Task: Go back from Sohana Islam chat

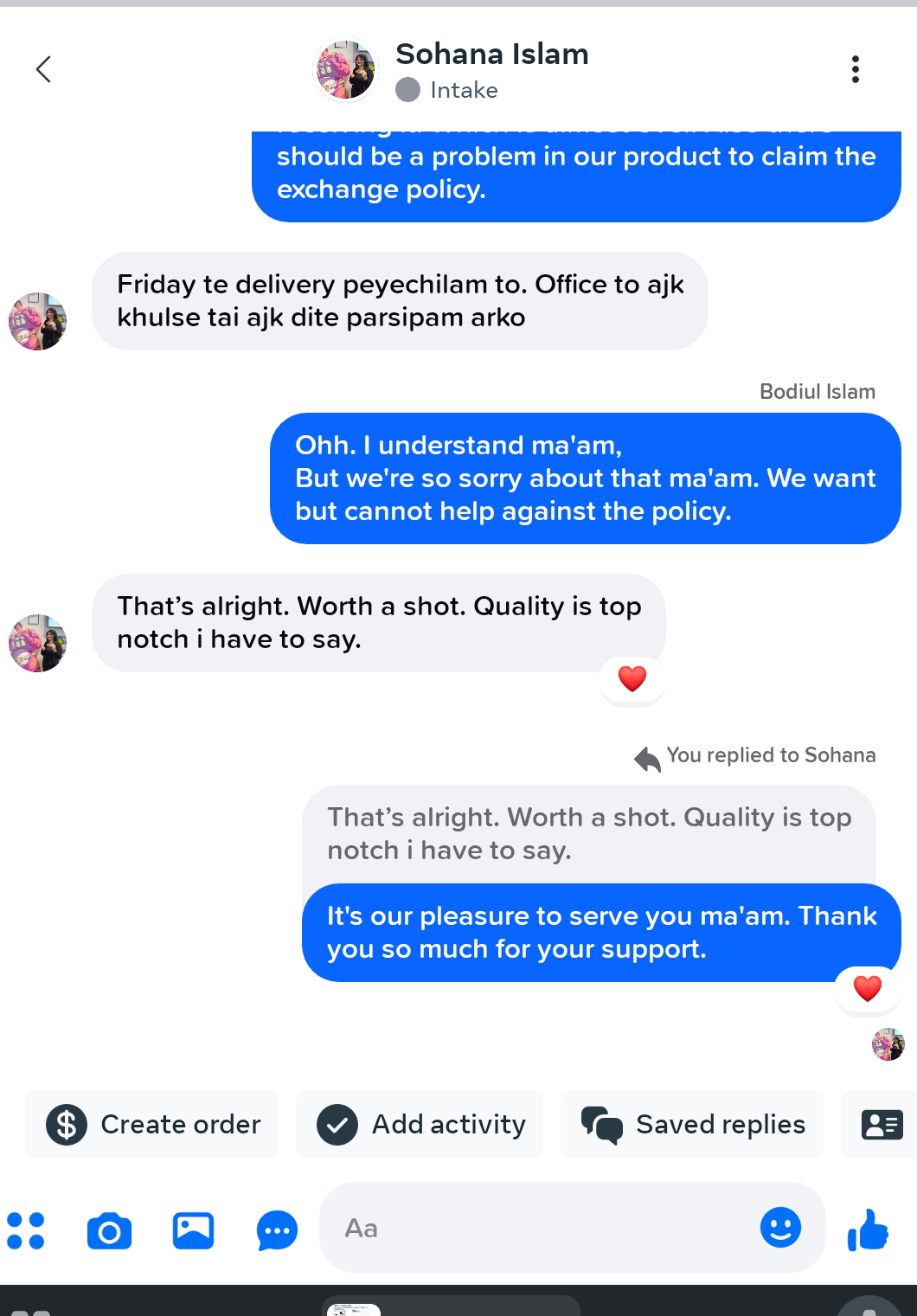Action: pyautogui.click(x=43, y=69)
